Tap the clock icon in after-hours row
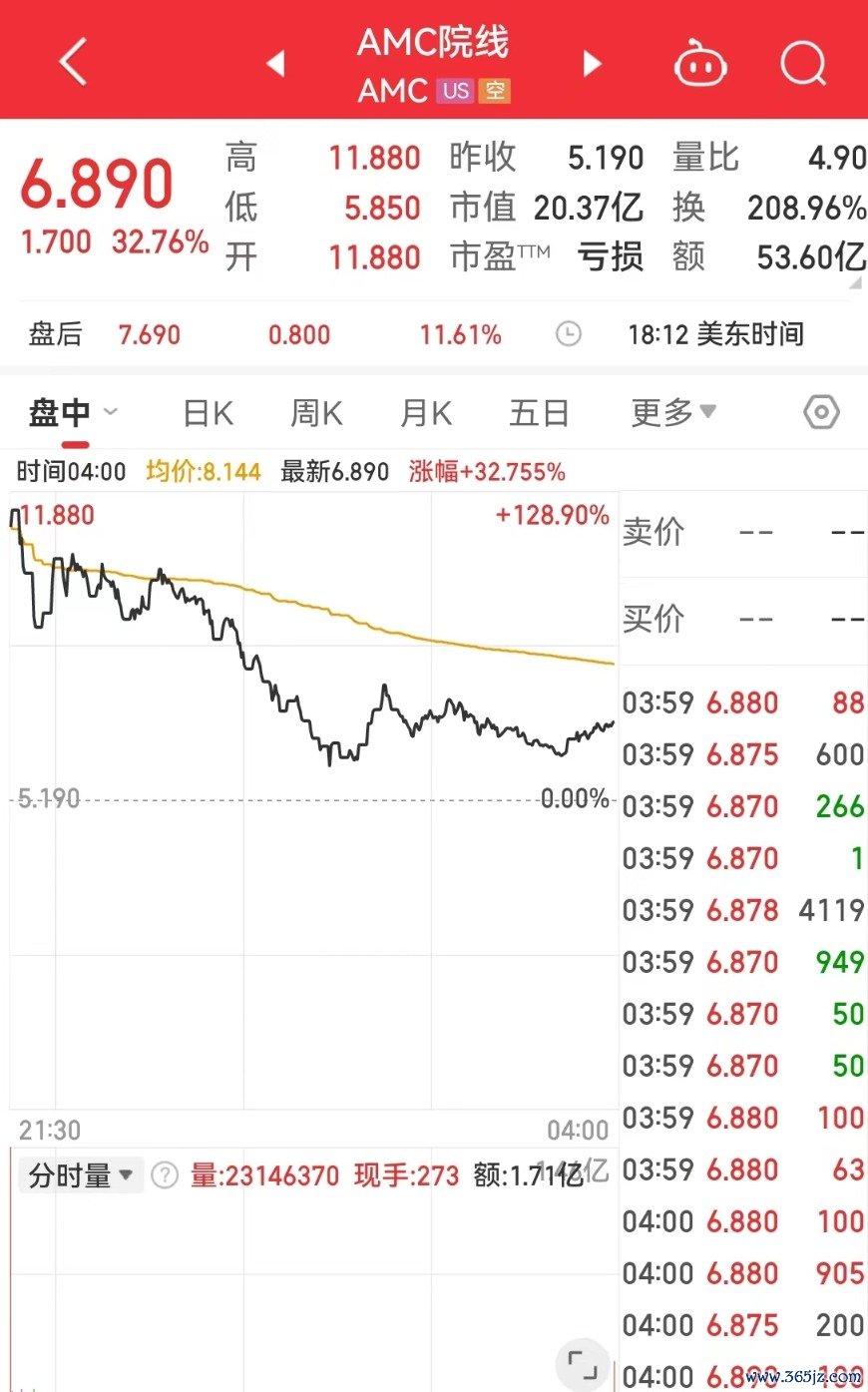This screenshot has height=1392, width=868. [x=568, y=334]
